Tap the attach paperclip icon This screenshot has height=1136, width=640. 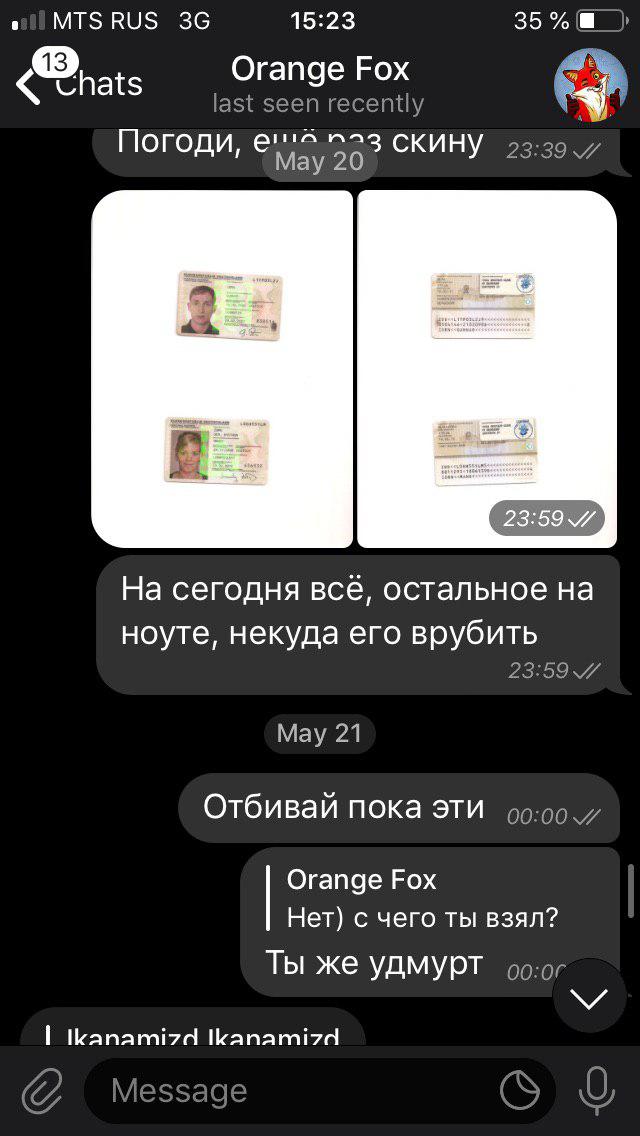(42, 1091)
